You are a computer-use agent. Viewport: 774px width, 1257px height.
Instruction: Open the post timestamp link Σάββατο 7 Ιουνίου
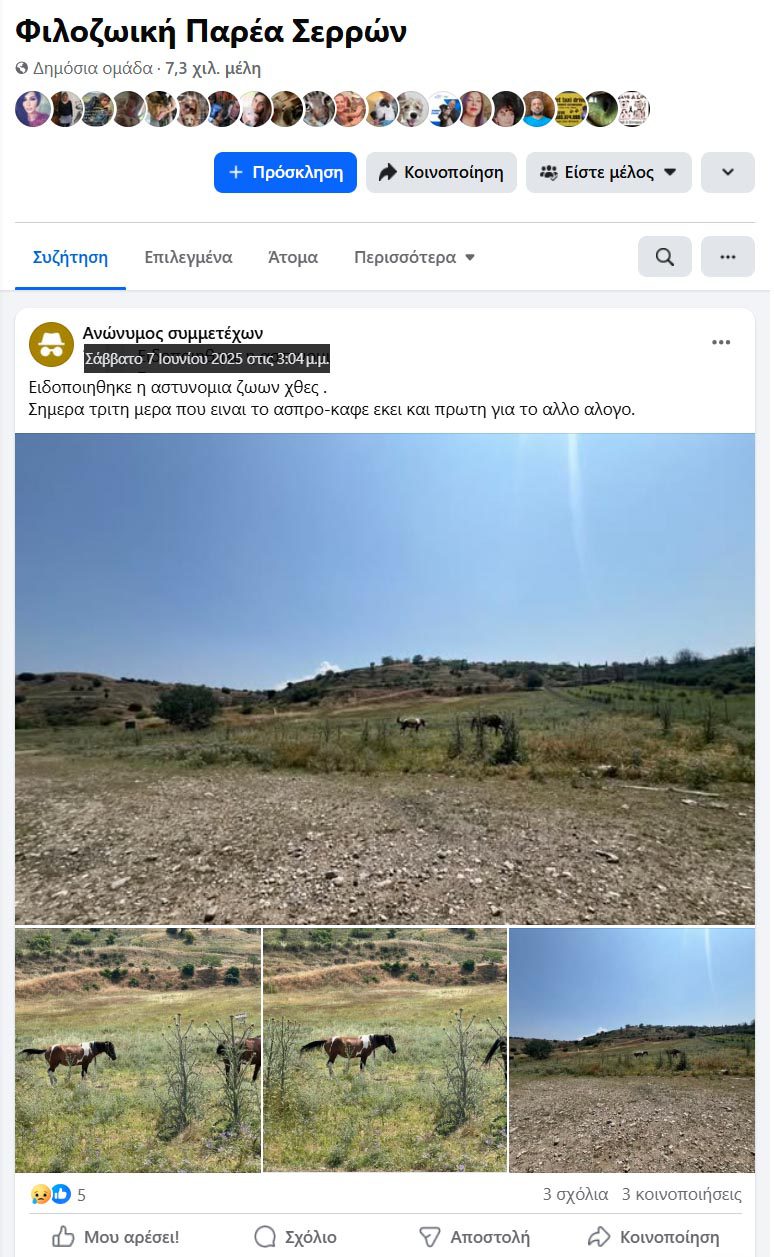[207, 358]
